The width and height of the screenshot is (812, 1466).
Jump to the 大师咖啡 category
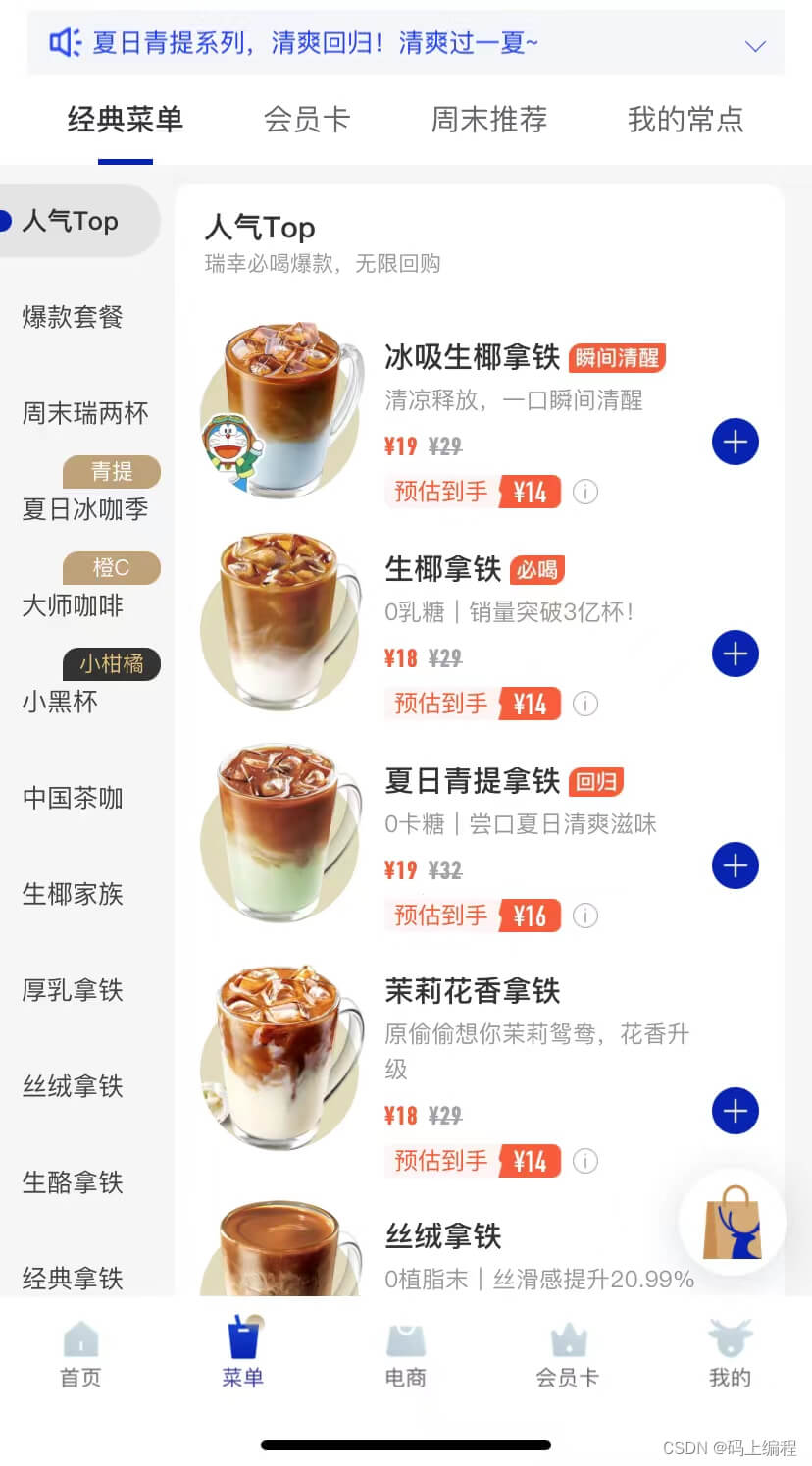coord(73,605)
